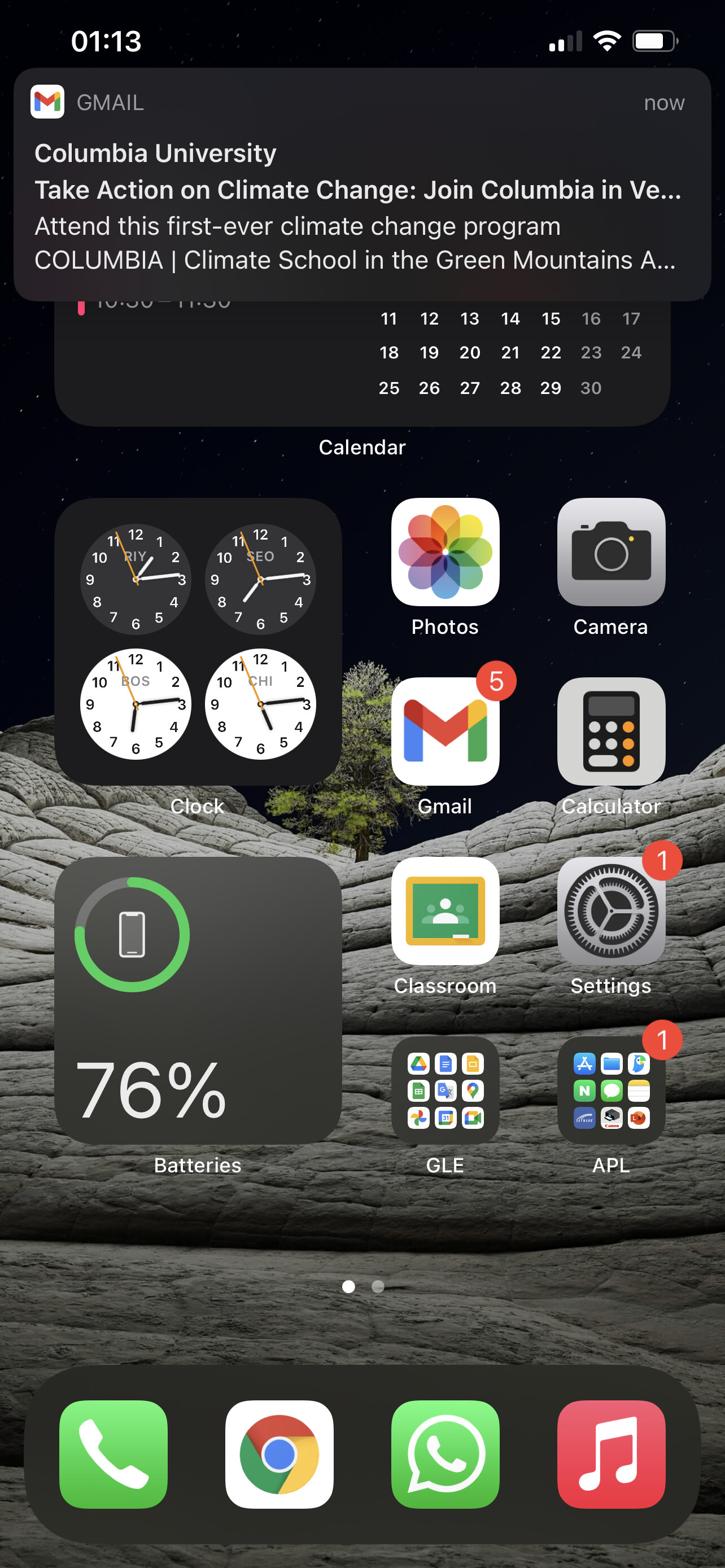Open the Camera app
Image resolution: width=725 pixels, height=1568 pixels.
(610, 552)
